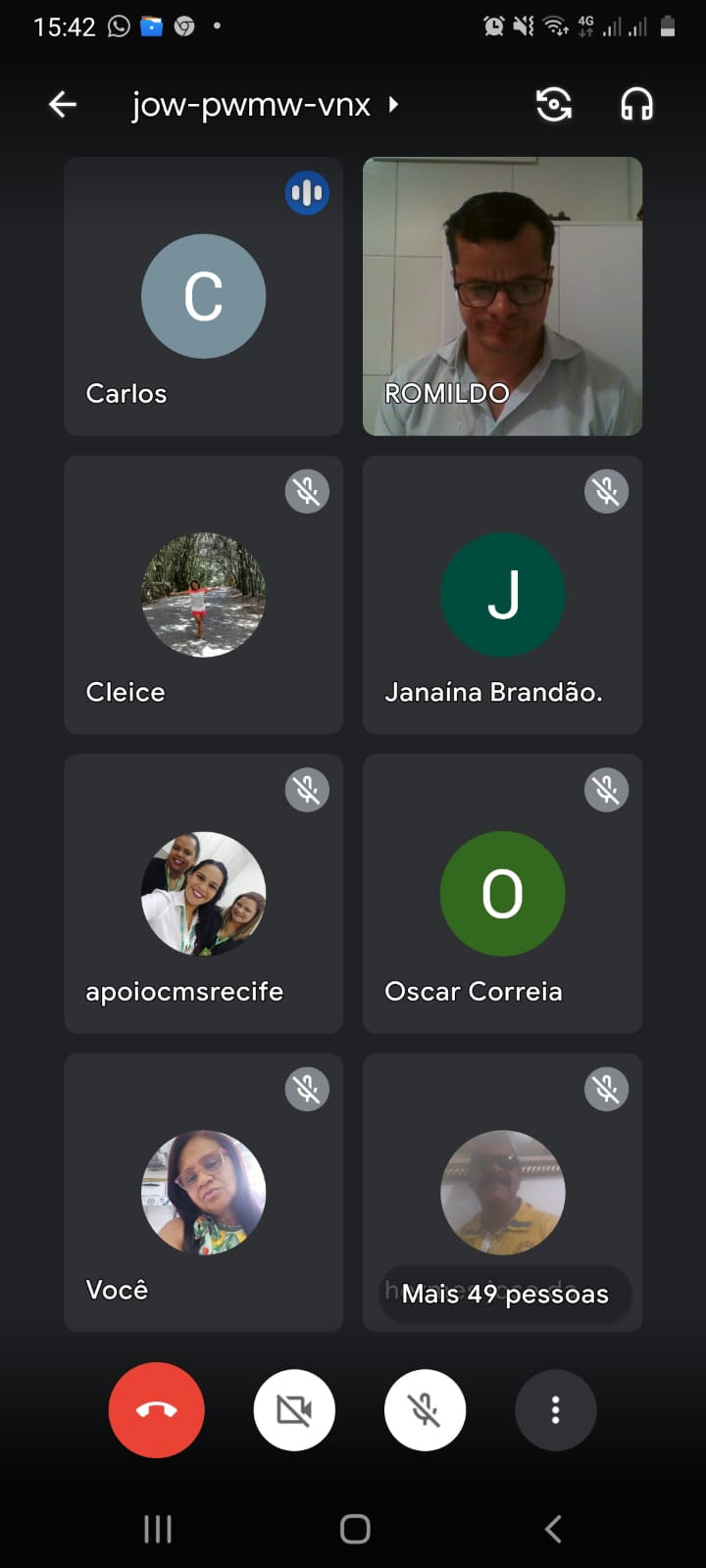Go back from the meeting screen
The width and height of the screenshot is (706, 1568).
pos(63,104)
